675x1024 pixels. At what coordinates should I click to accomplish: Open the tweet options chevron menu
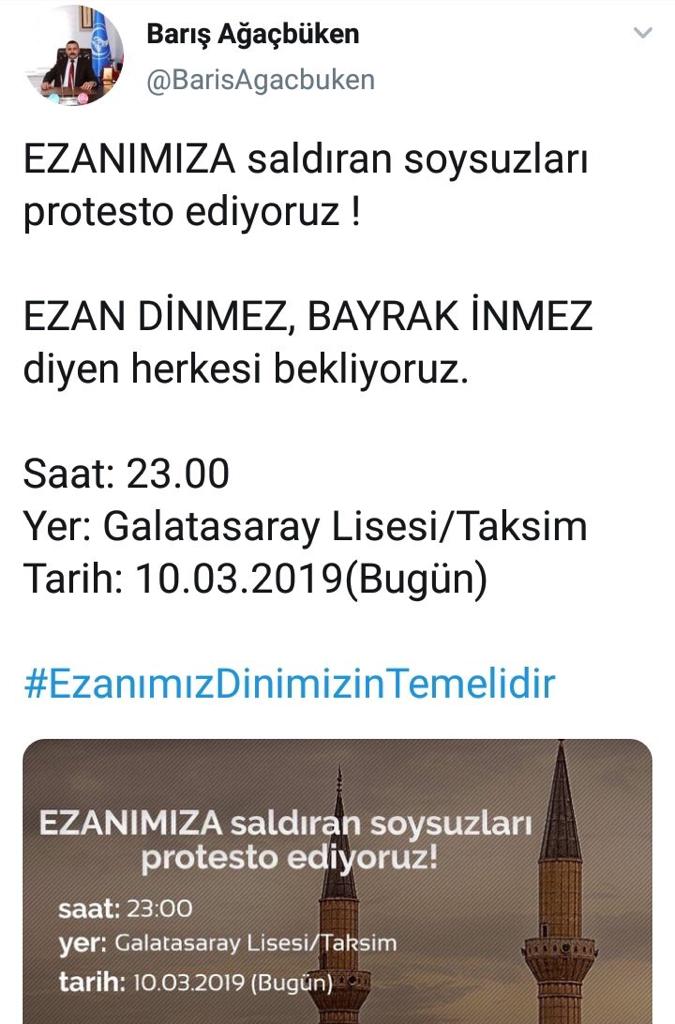[x=644, y=33]
